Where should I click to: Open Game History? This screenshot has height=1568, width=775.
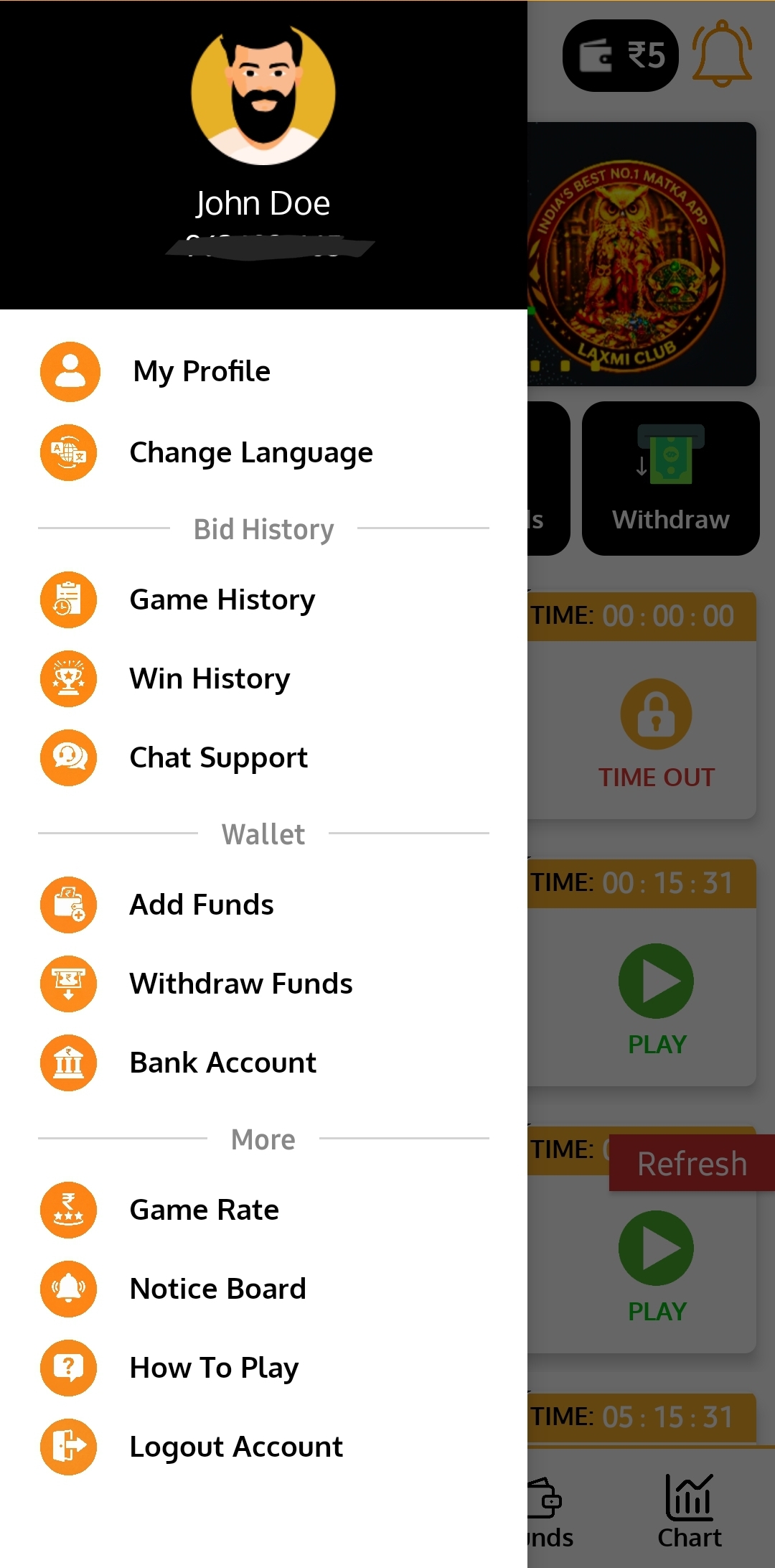click(x=222, y=599)
